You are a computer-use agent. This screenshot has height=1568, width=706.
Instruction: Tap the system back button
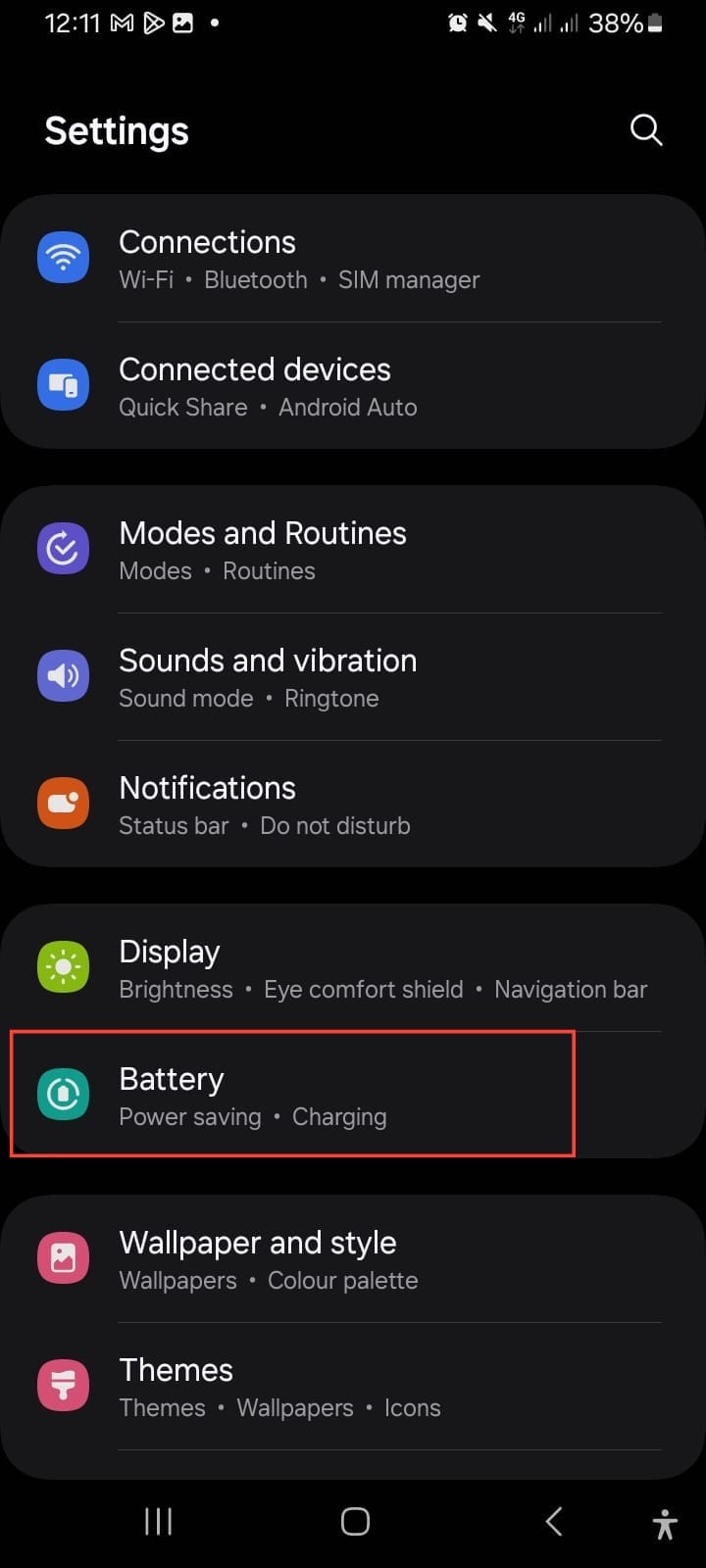(553, 1521)
